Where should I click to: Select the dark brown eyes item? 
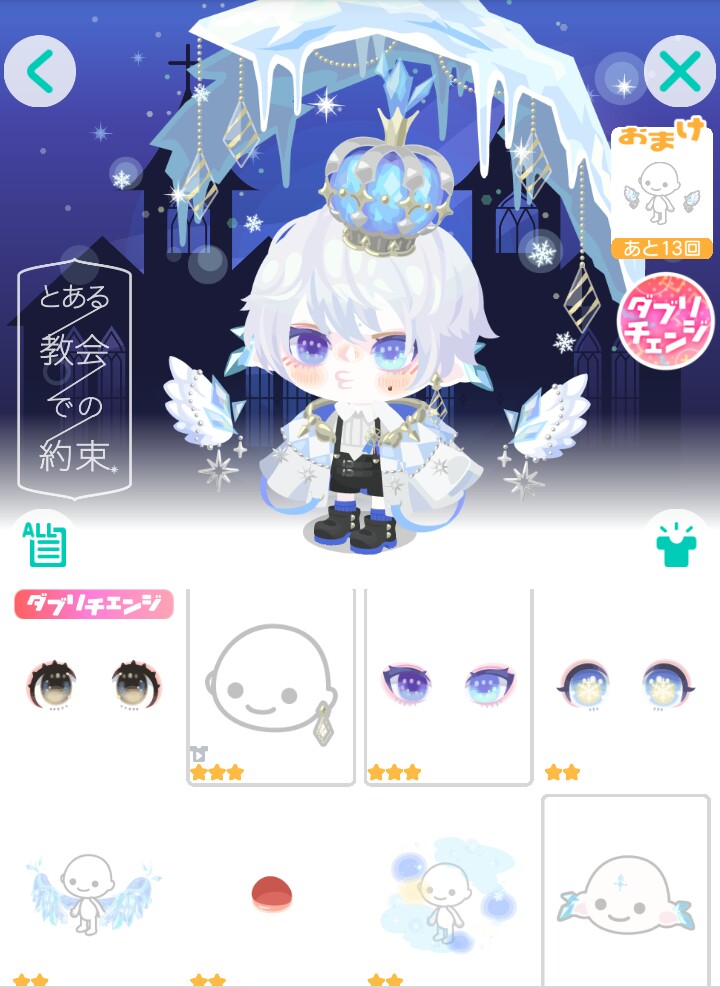(94, 687)
